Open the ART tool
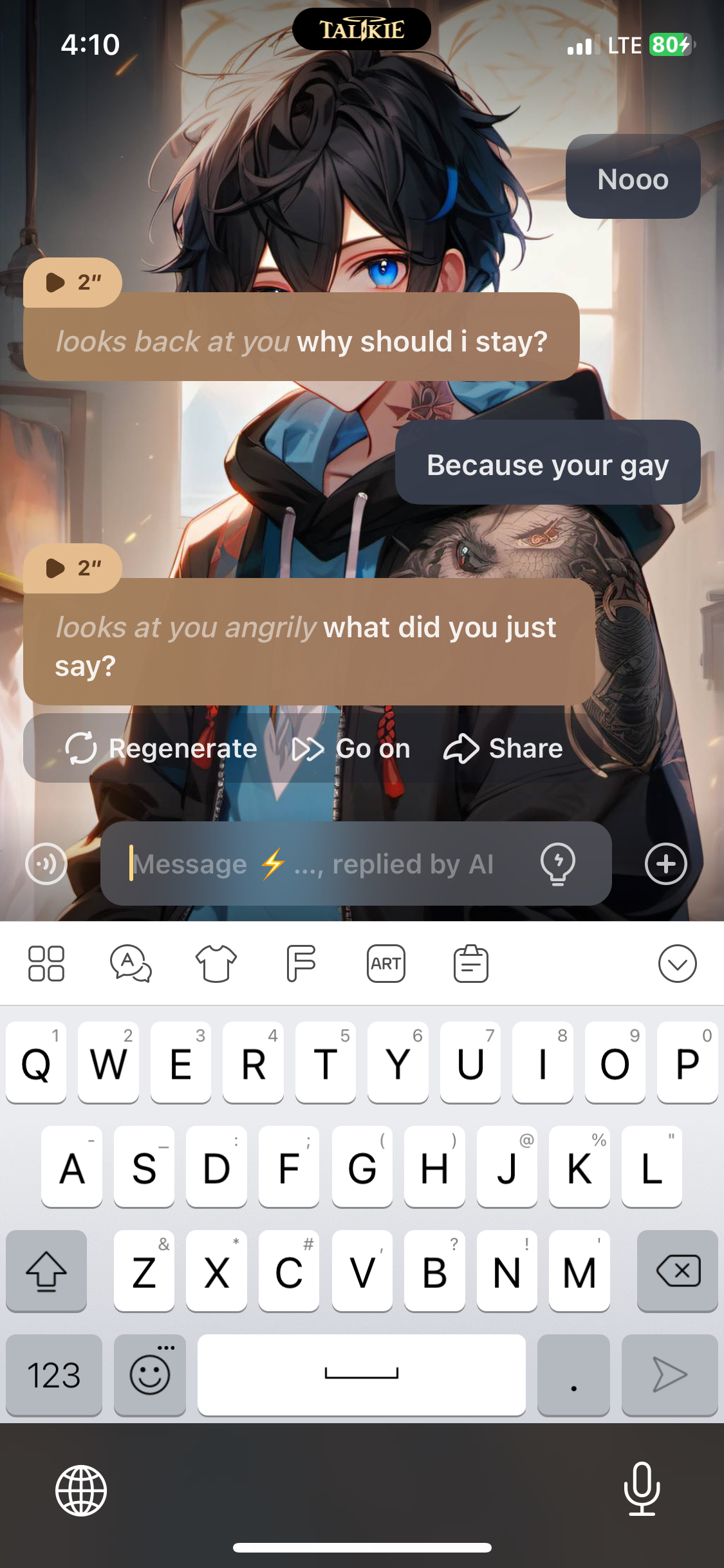 click(x=386, y=964)
